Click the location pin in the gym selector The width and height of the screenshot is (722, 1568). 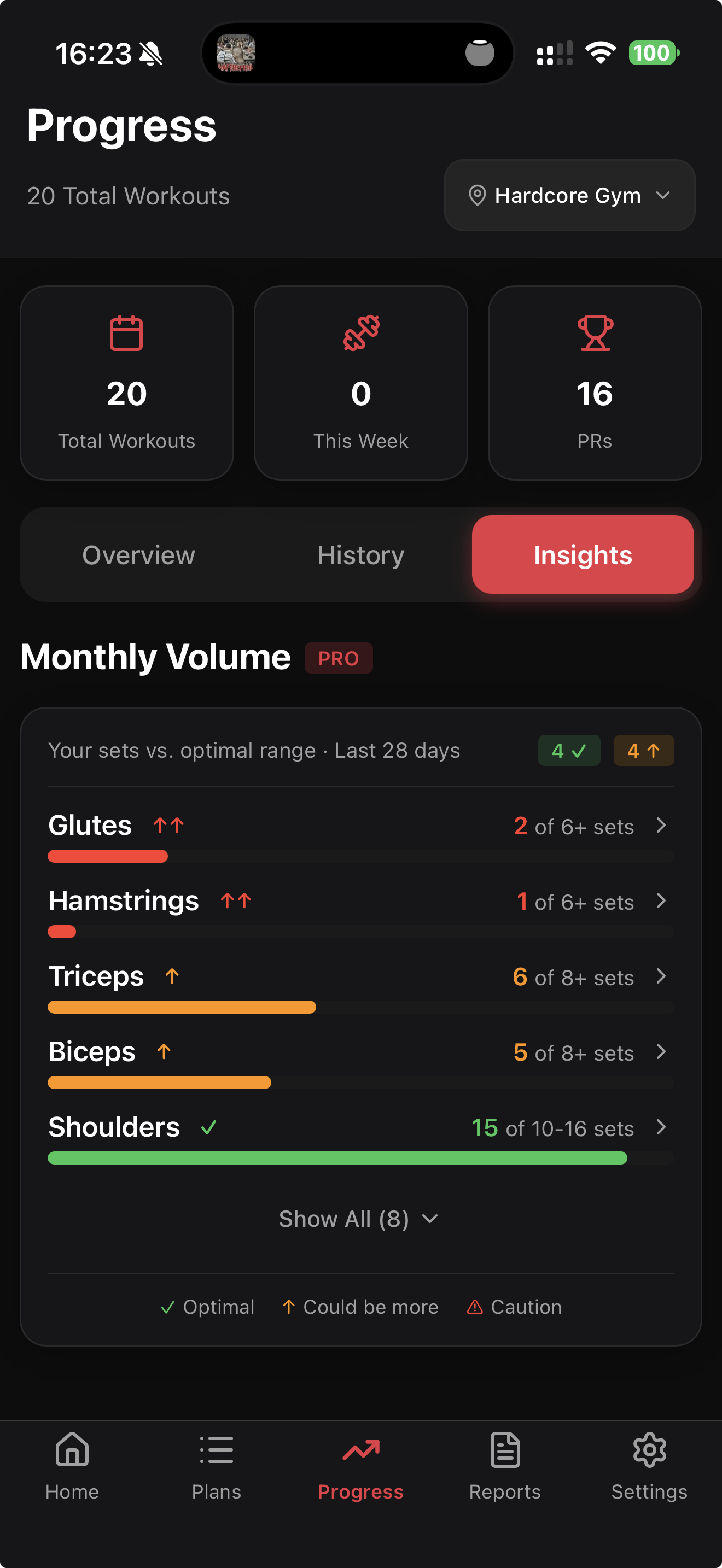click(478, 195)
